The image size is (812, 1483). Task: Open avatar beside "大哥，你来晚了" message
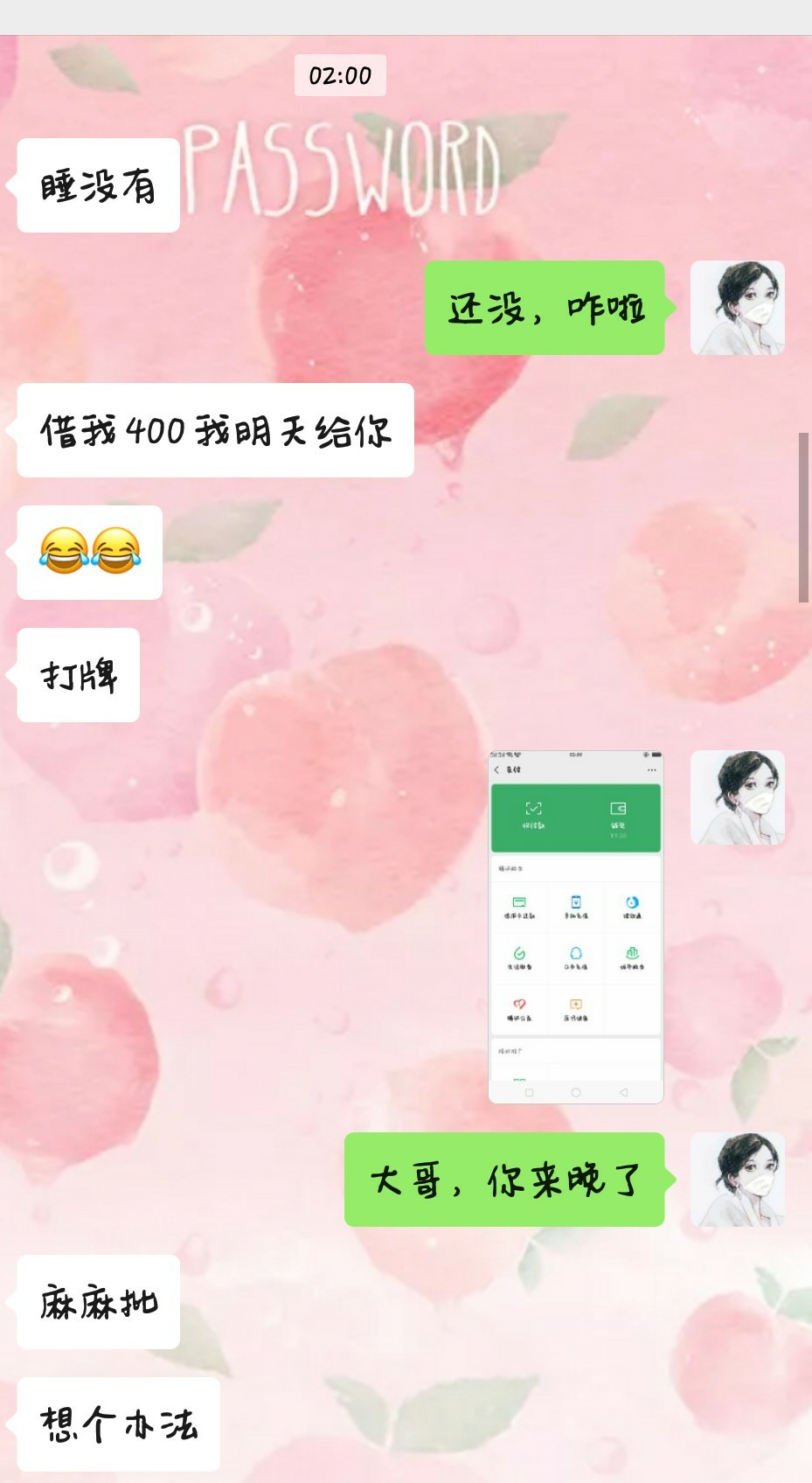pos(737,1180)
